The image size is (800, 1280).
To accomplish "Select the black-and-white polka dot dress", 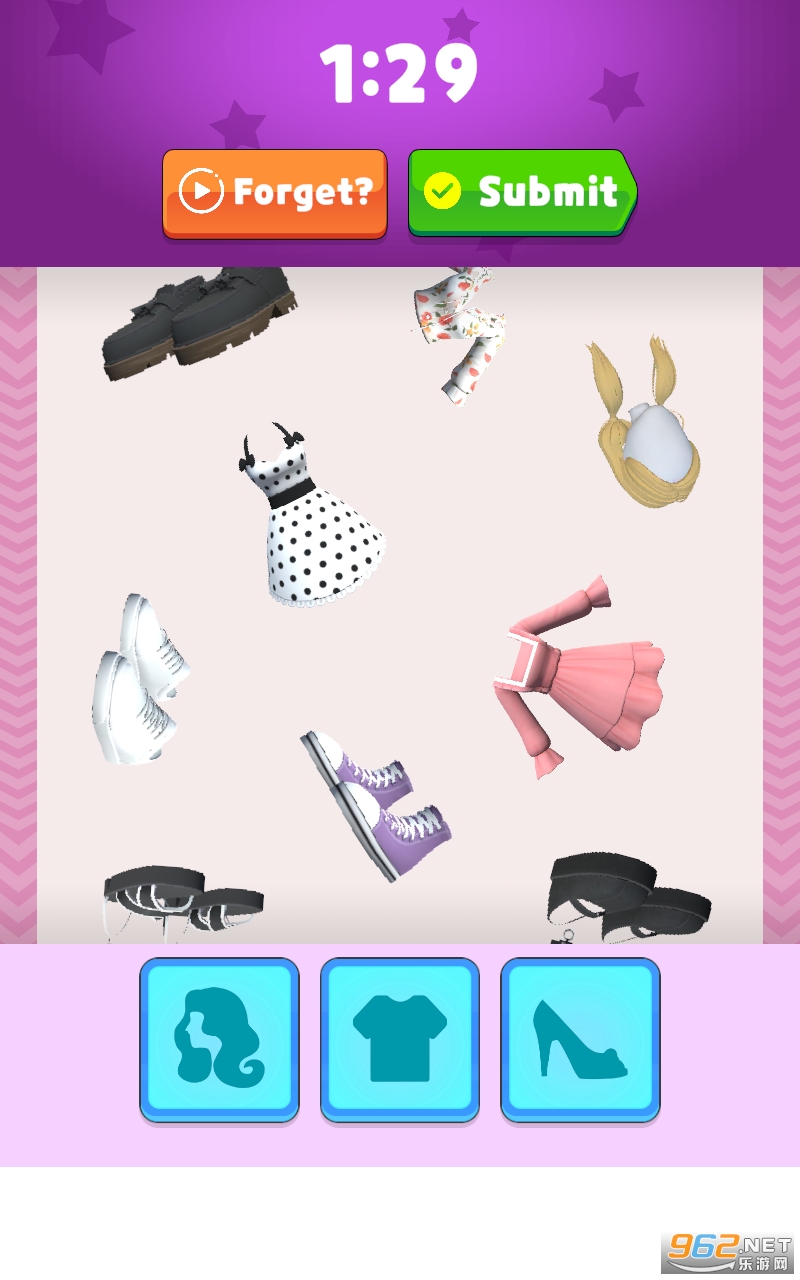I will 315,523.
